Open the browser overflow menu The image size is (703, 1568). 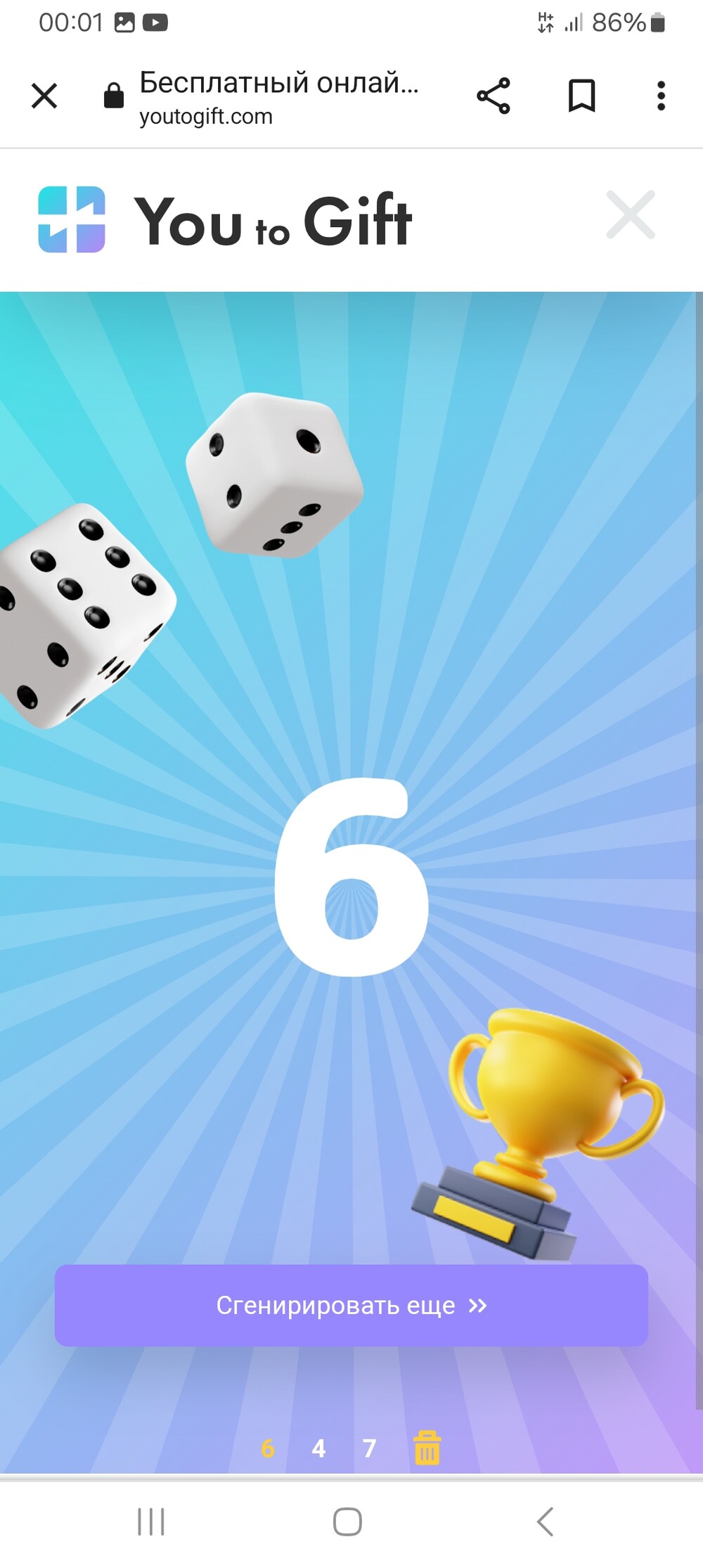point(661,96)
